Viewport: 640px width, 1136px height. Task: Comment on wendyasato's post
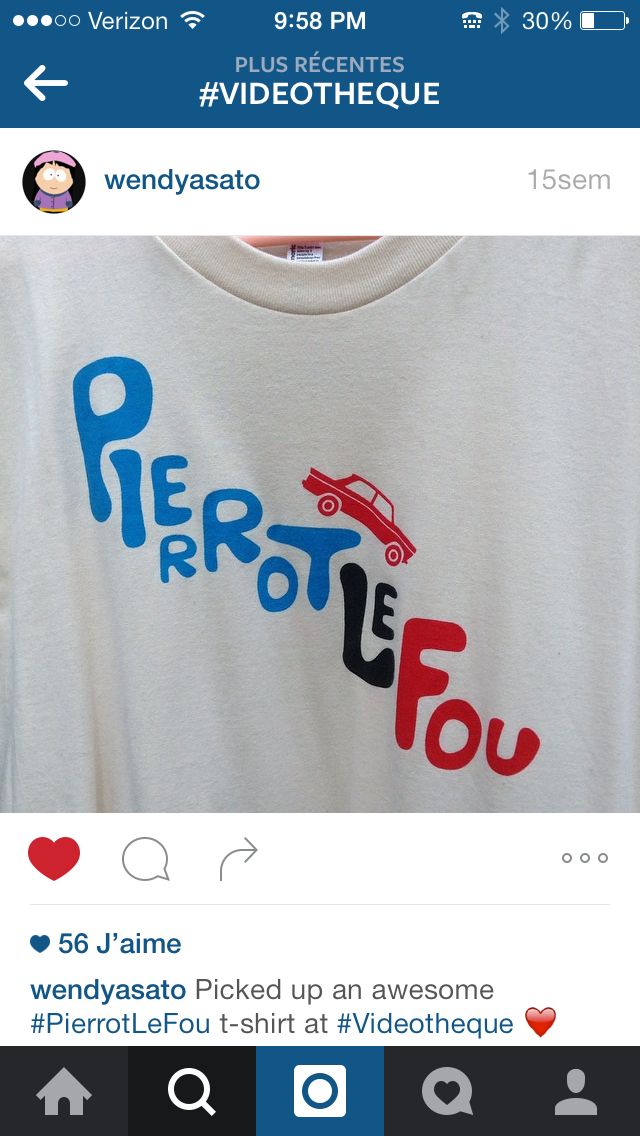coord(145,859)
